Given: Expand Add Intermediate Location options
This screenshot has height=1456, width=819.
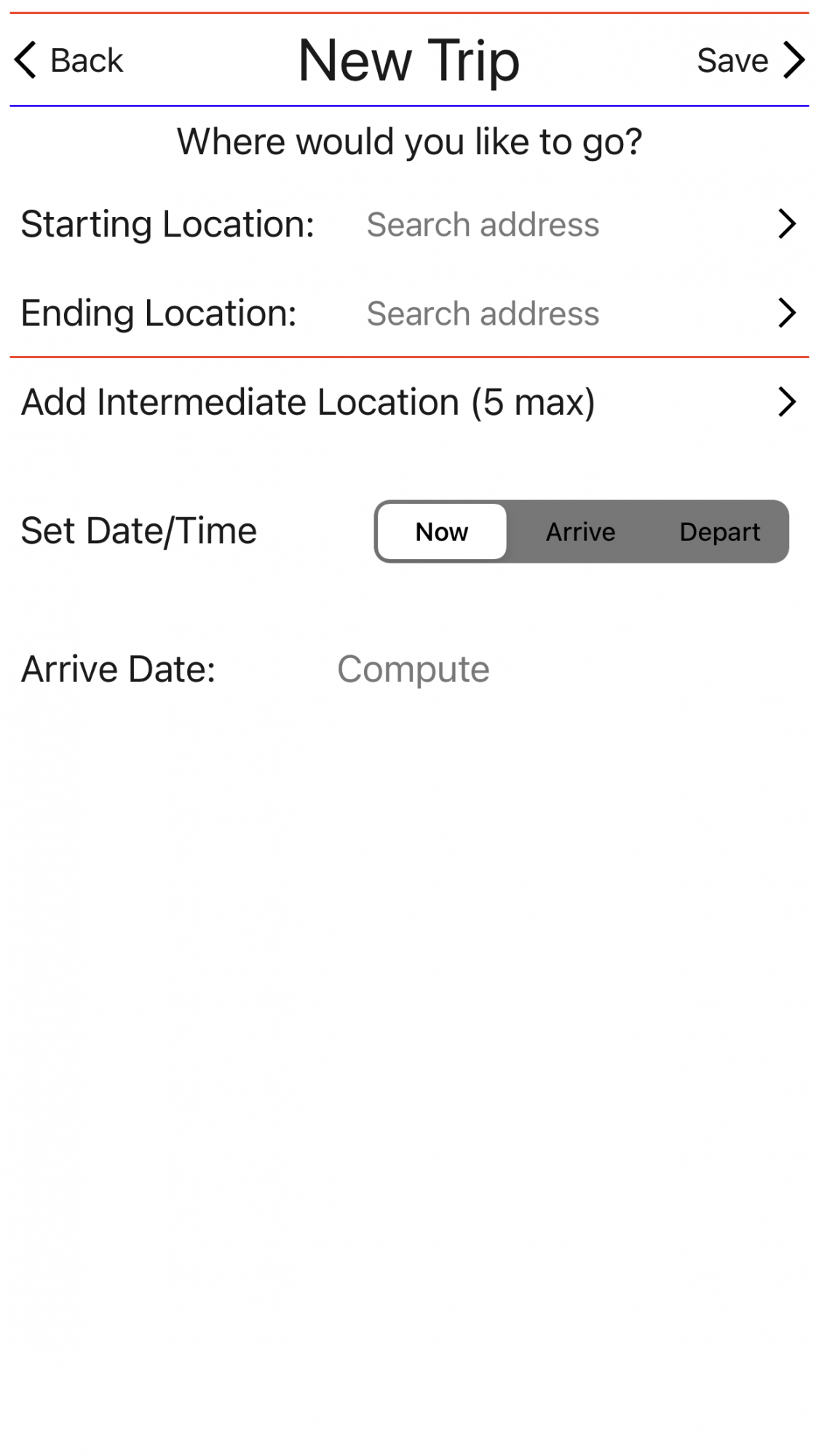Looking at the screenshot, I should tap(307, 401).
